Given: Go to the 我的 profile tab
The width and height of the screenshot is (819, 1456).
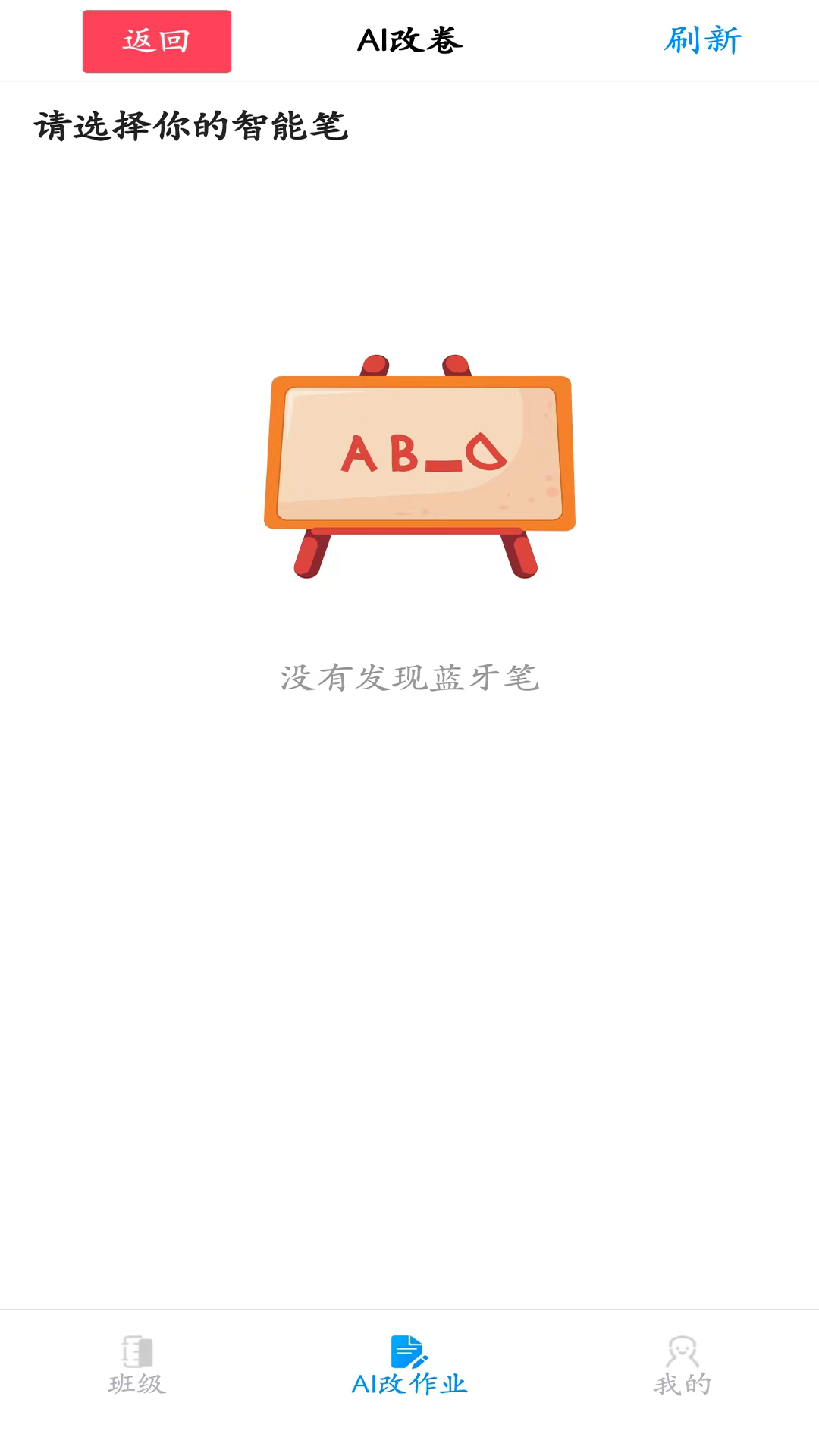Looking at the screenshot, I should 682,1367.
